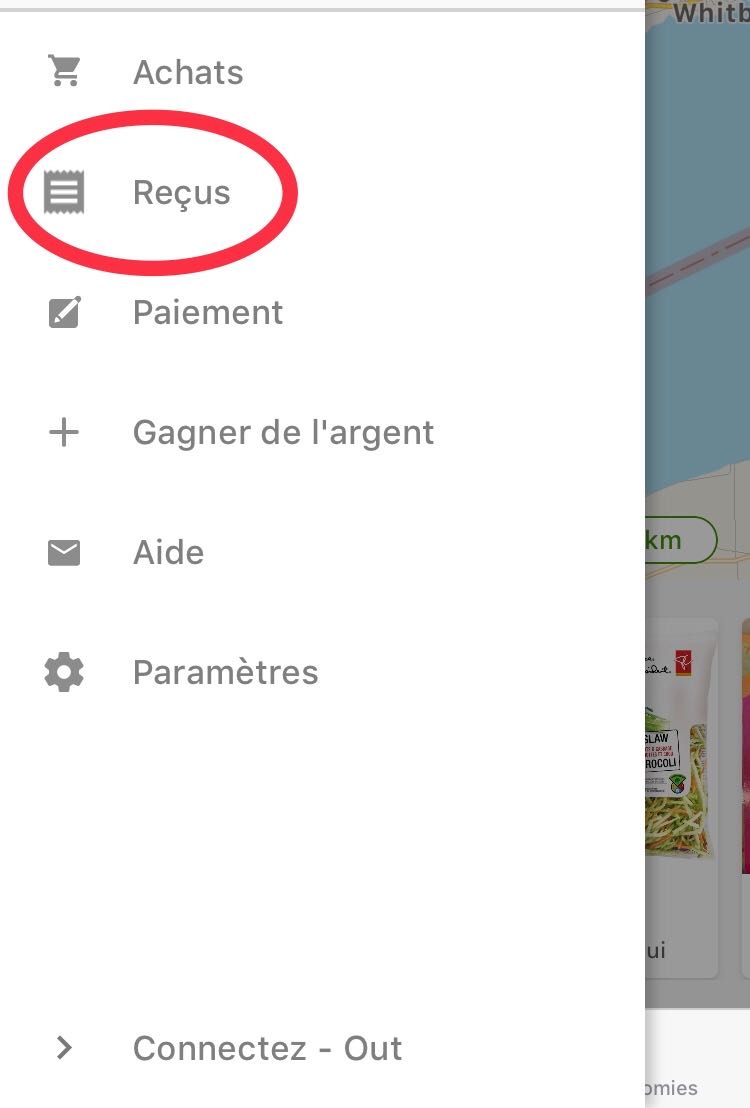Select Gagner de l'argent
Screen dimensions: 750x1108
283,433
